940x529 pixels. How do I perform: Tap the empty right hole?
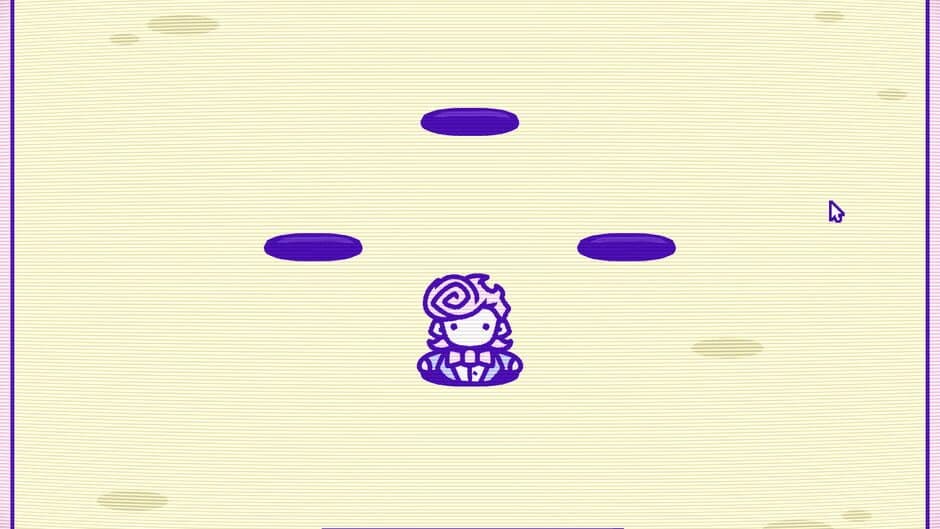[626, 247]
